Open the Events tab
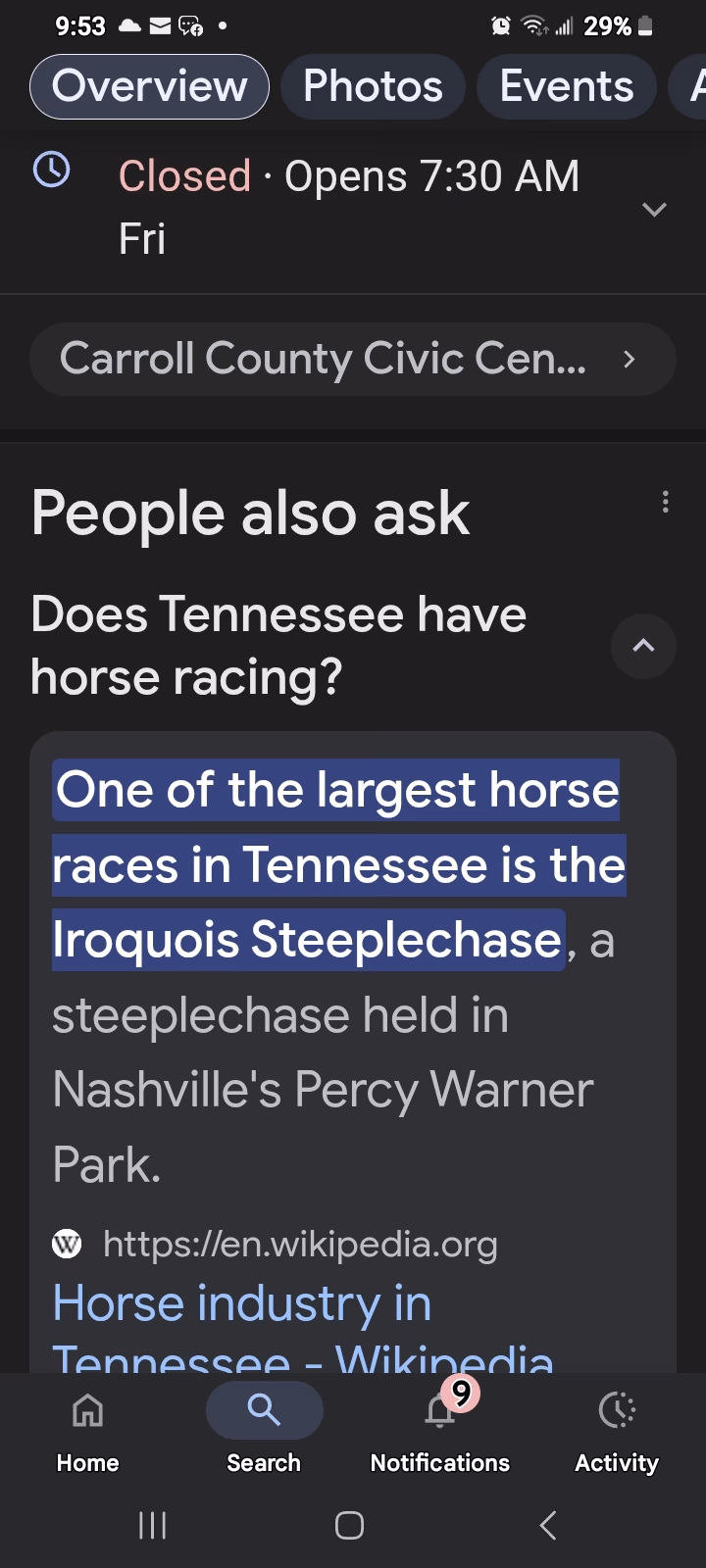Image resolution: width=706 pixels, height=1568 pixels. coord(566,86)
